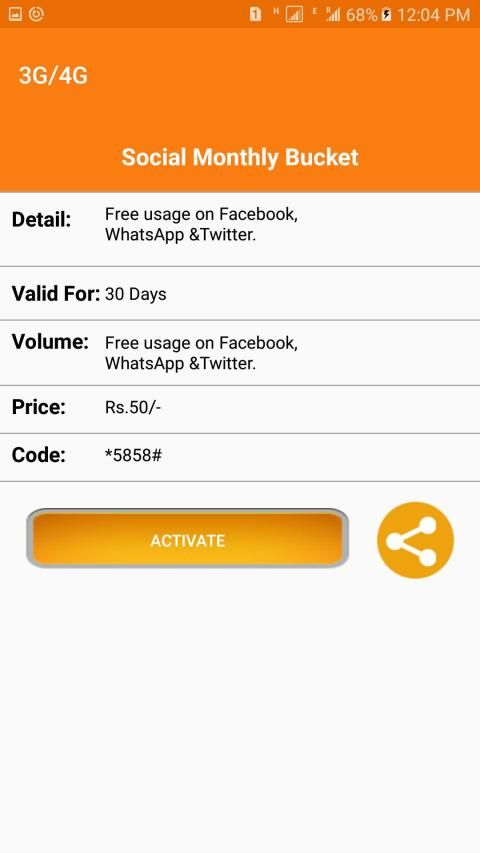480x853 pixels.
Task: Share this bundle via share icon
Action: [x=415, y=540]
